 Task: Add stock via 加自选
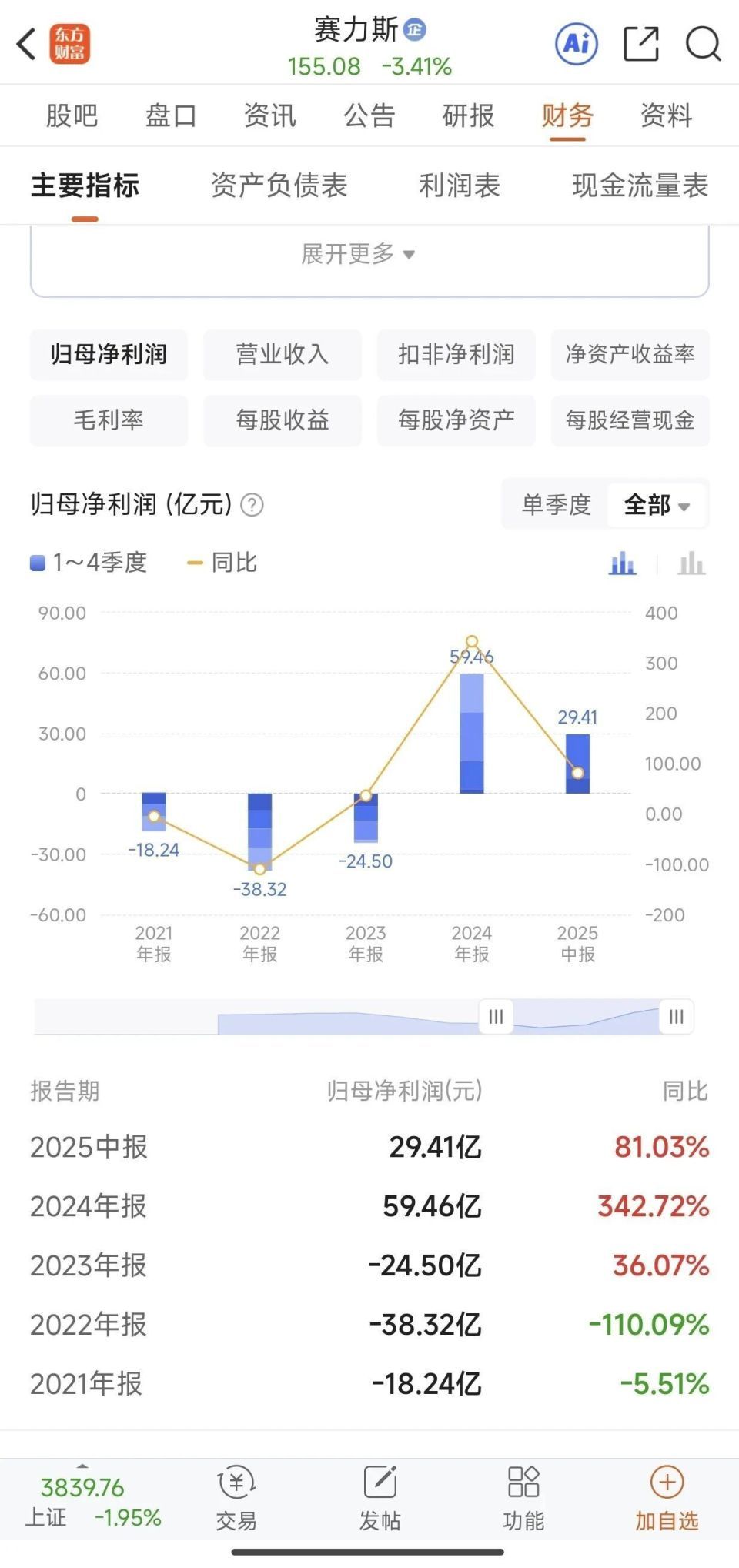click(x=667, y=1497)
